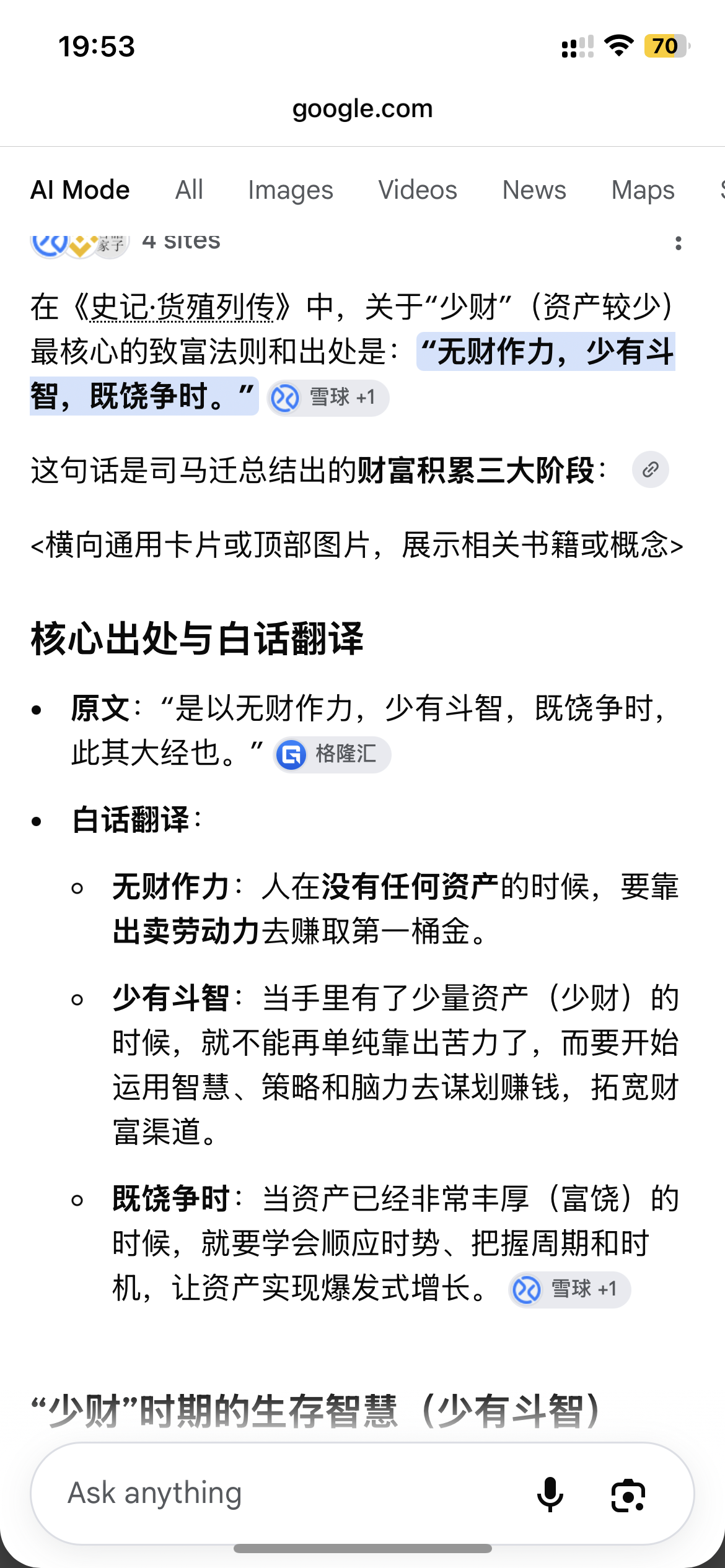725x1568 pixels.
Task: Open the three-dot overflow menu
Action: 679,243
